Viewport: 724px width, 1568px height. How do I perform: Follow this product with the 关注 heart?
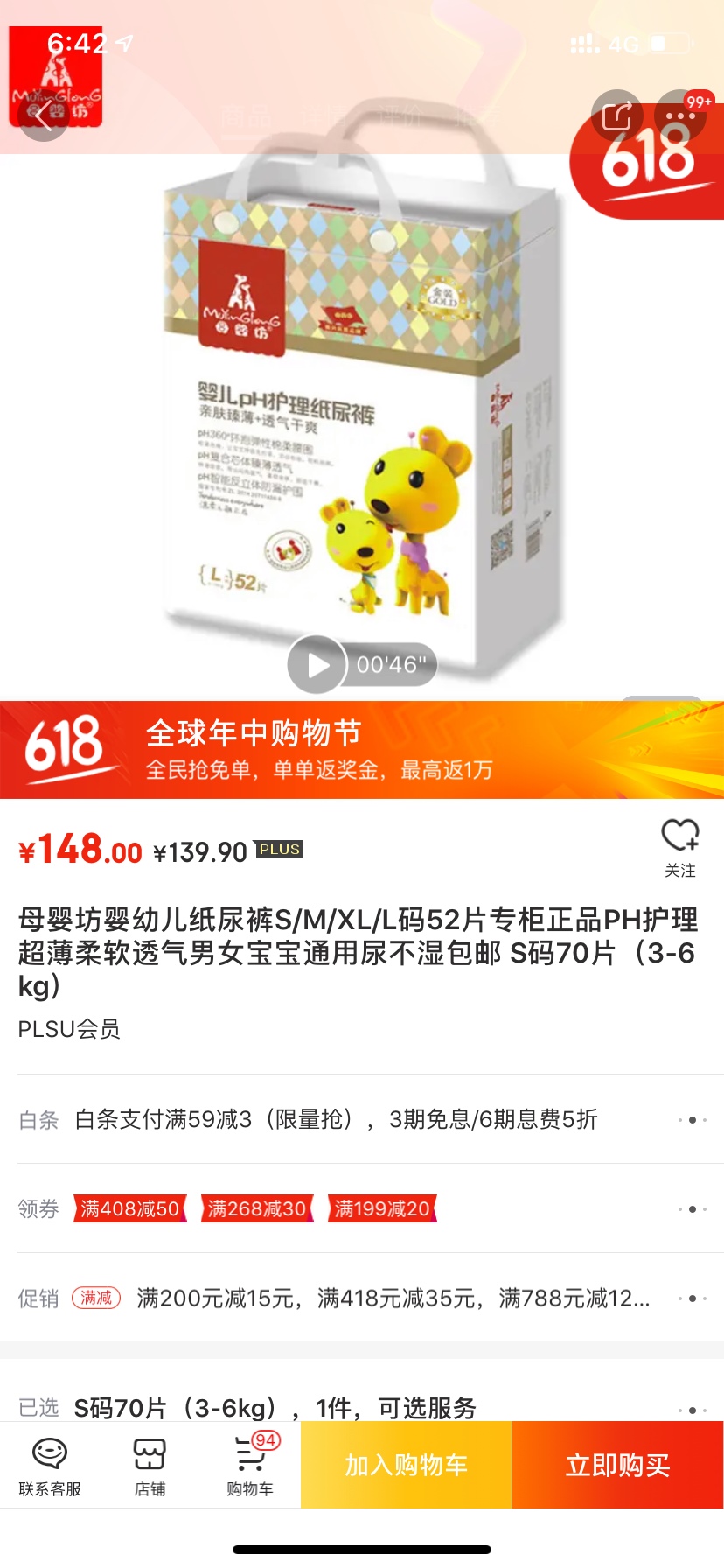[679, 847]
